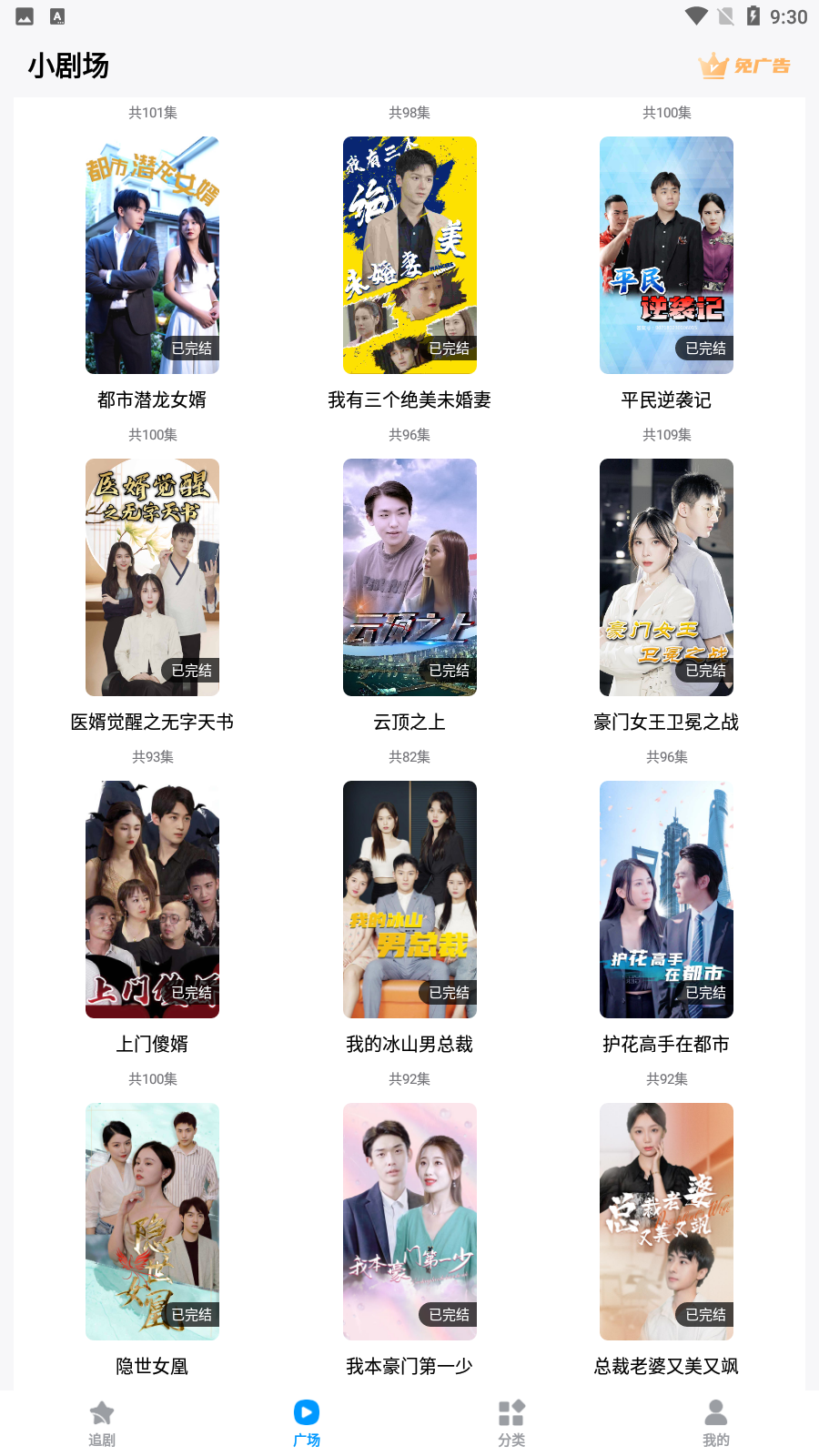
Task: Open the 分类 categories icon
Action: point(511,1412)
